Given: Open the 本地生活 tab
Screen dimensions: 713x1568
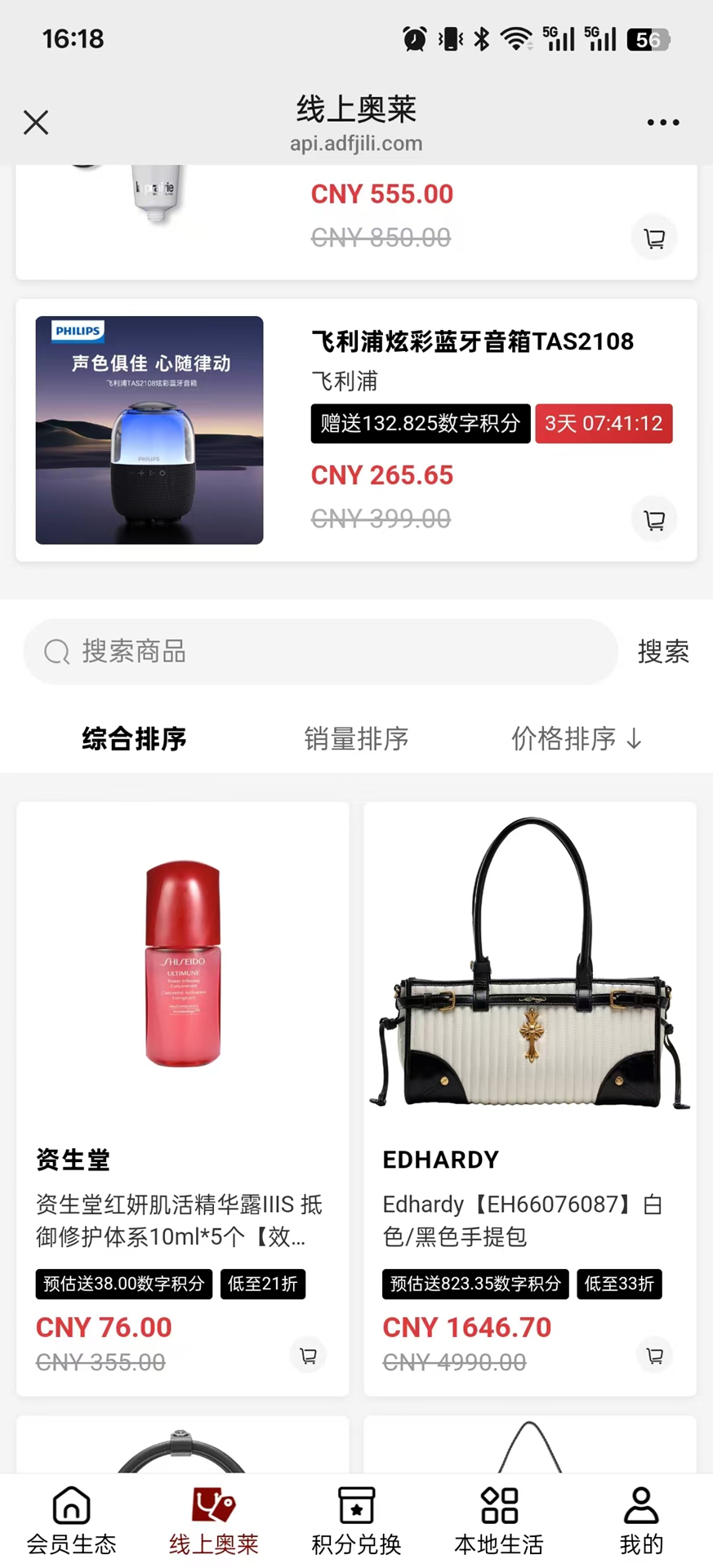Looking at the screenshot, I should 499,1521.
